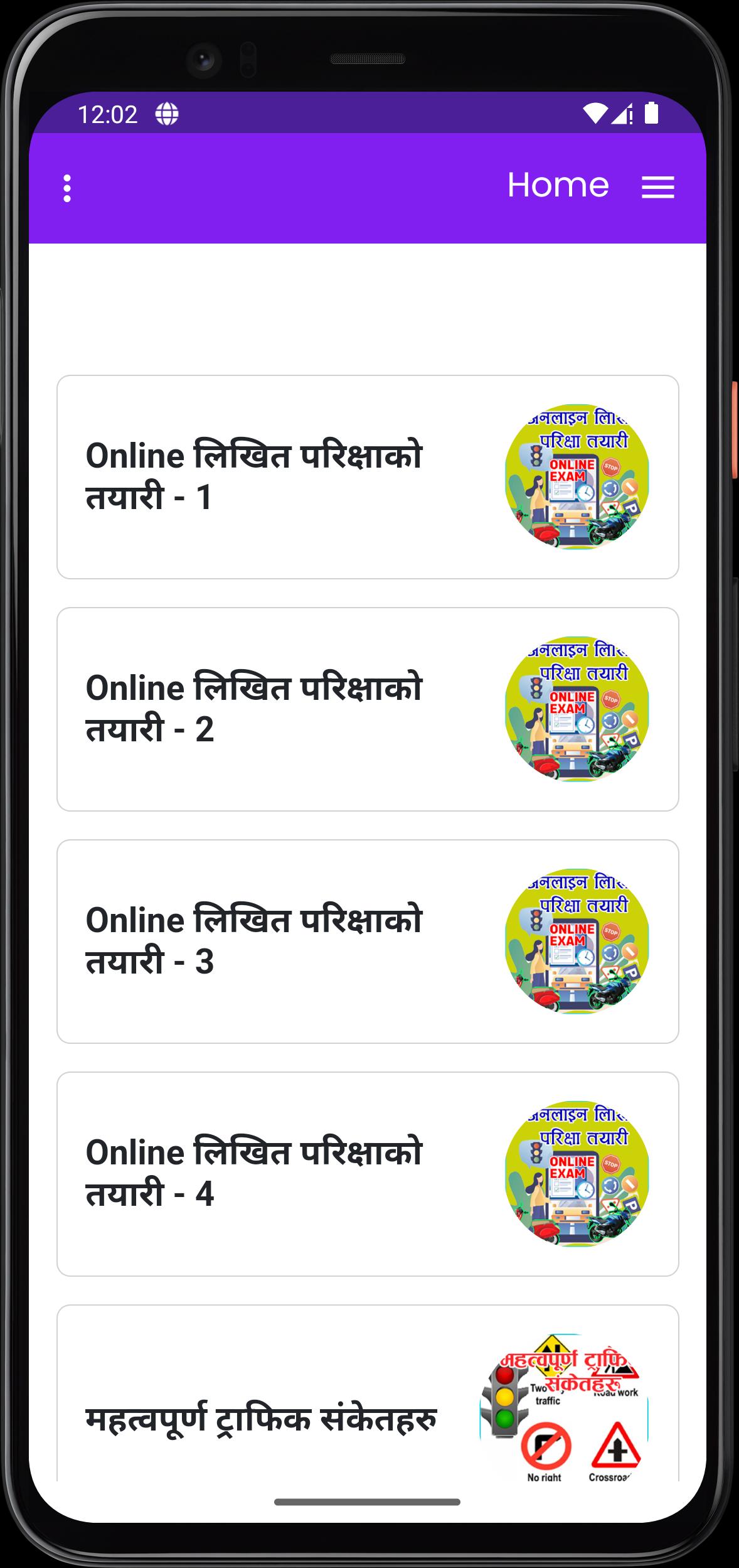
Task: Open the three-dot overflow menu
Action: tap(67, 188)
